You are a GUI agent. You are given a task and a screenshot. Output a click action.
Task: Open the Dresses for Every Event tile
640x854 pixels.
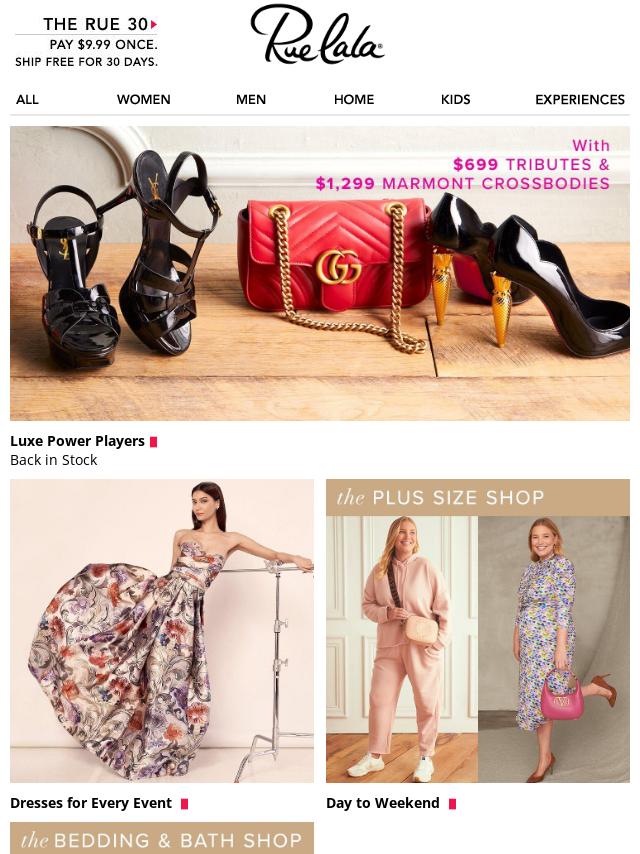[162, 630]
